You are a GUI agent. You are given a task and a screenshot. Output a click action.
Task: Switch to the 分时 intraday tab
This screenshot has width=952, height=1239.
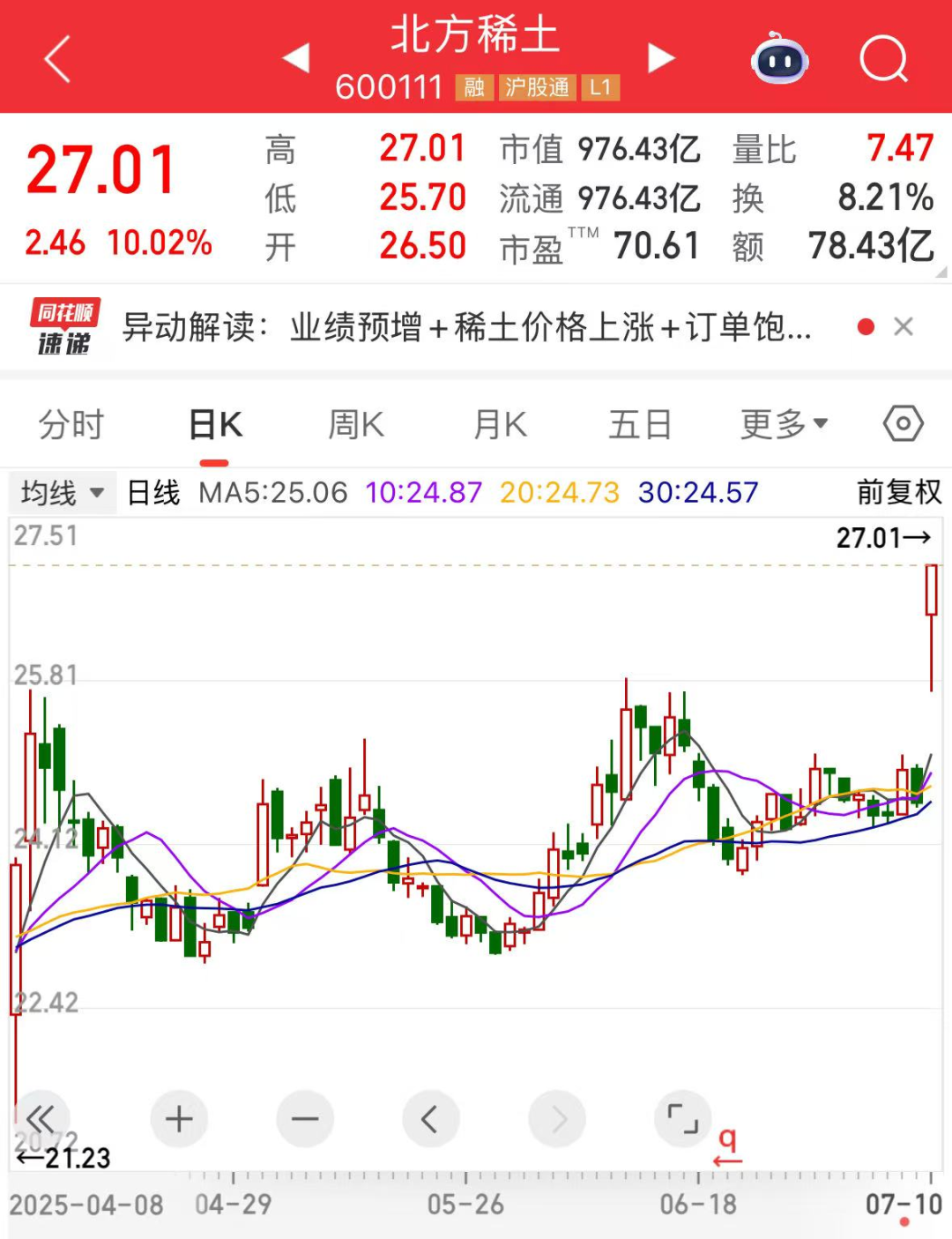click(x=72, y=424)
